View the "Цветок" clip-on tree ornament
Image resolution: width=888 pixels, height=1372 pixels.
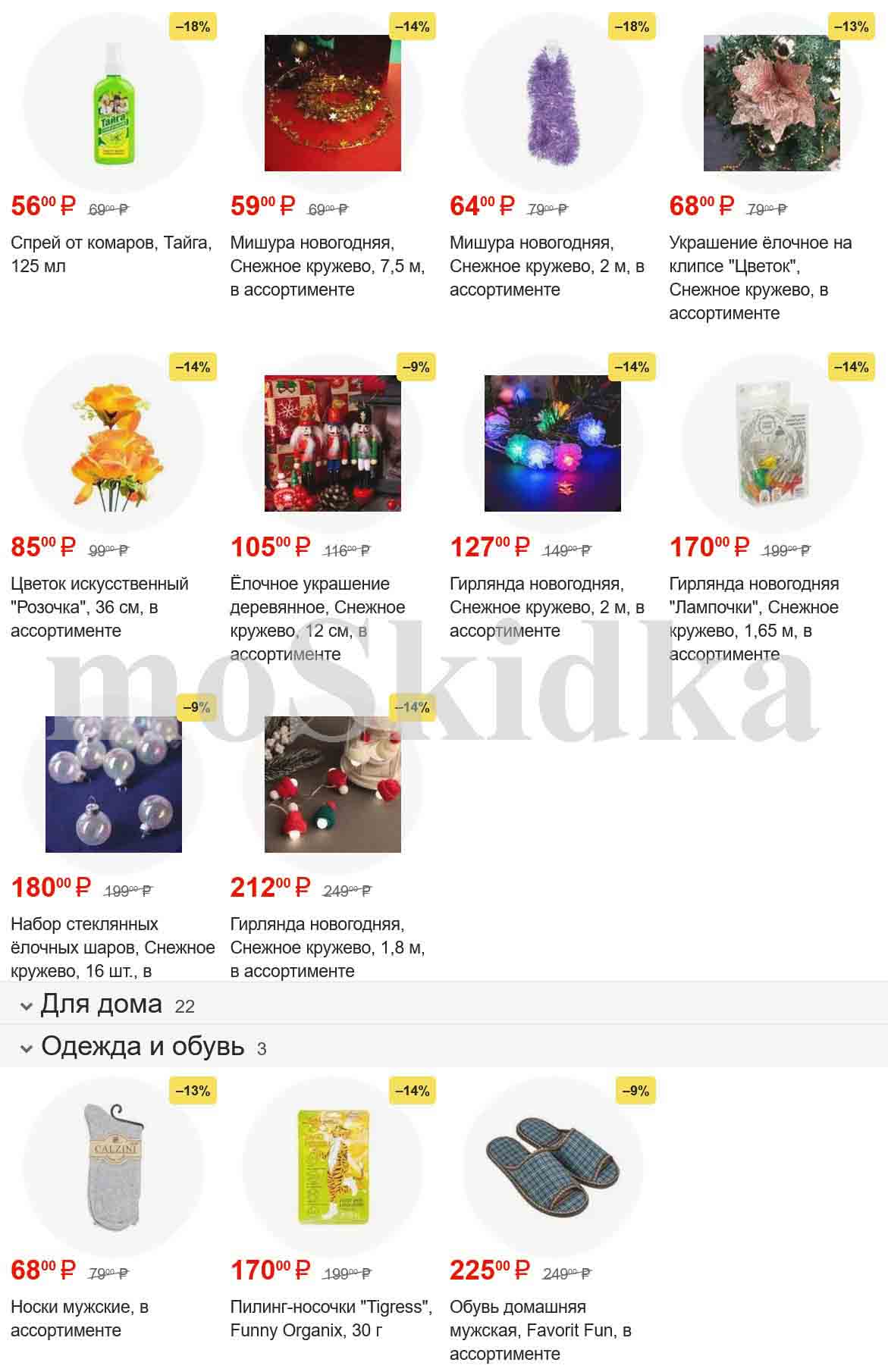(x=771, y=104)
